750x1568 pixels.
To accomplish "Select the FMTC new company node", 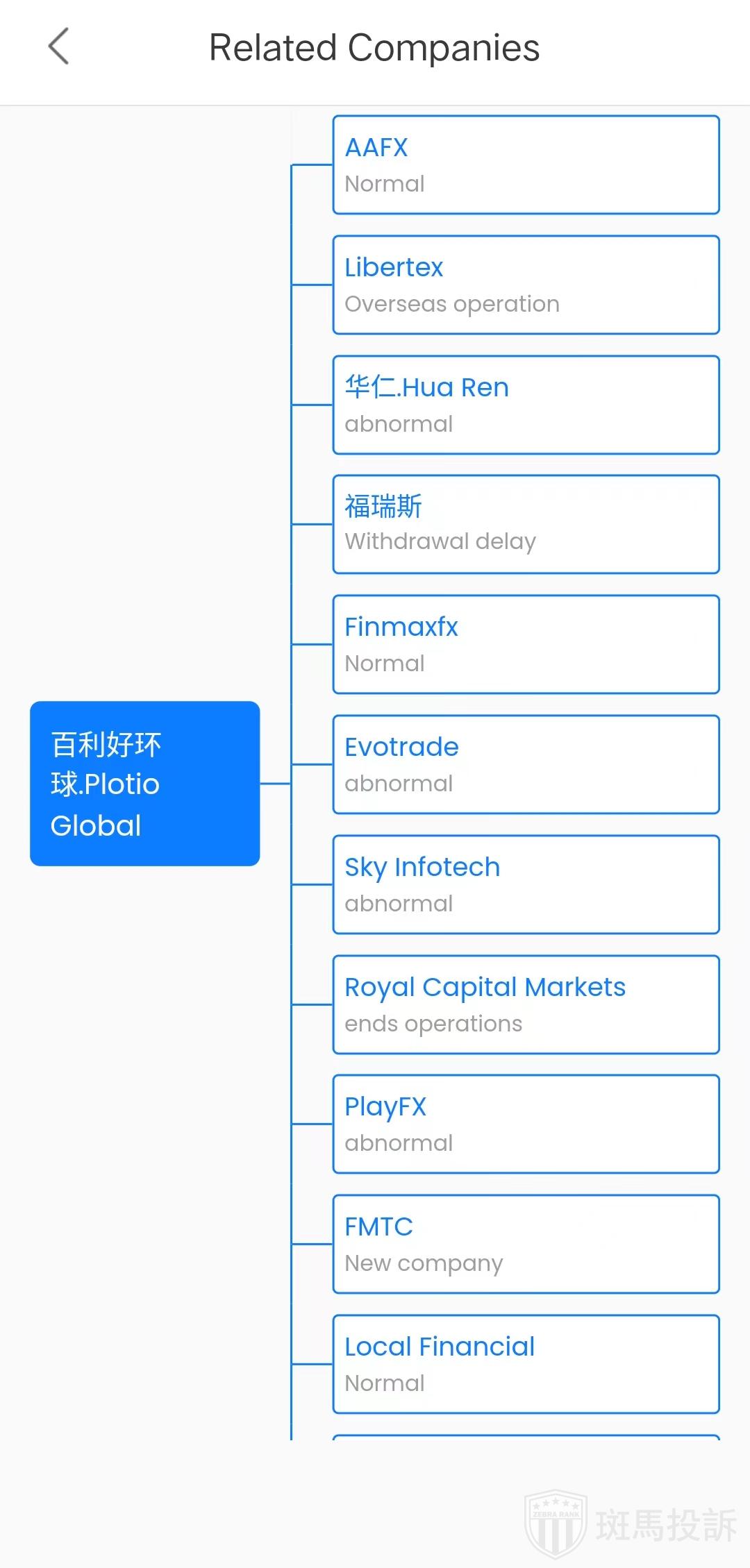I will (x=526, y=1245).
